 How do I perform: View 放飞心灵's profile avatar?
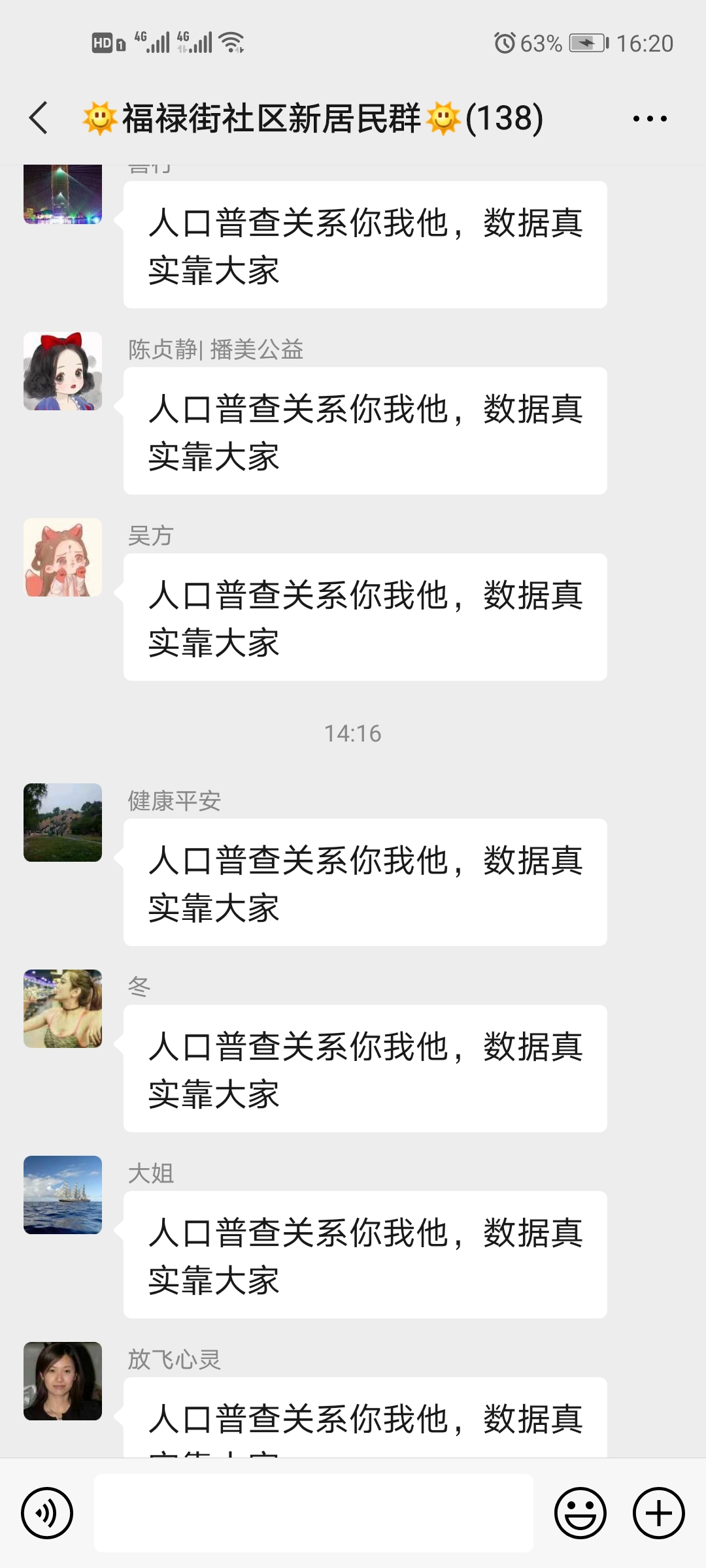(63, 1381)
